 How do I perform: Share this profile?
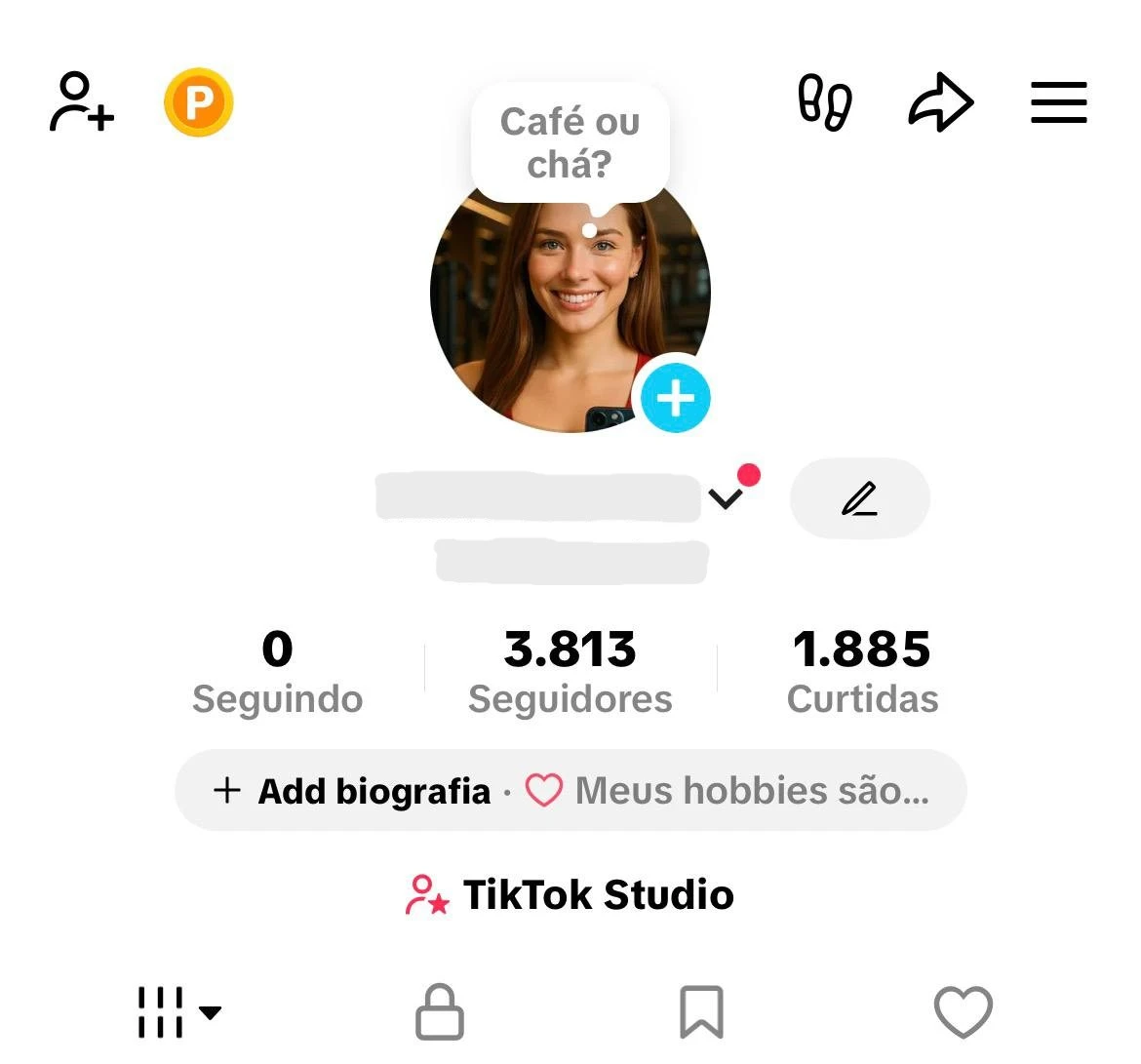941,101
